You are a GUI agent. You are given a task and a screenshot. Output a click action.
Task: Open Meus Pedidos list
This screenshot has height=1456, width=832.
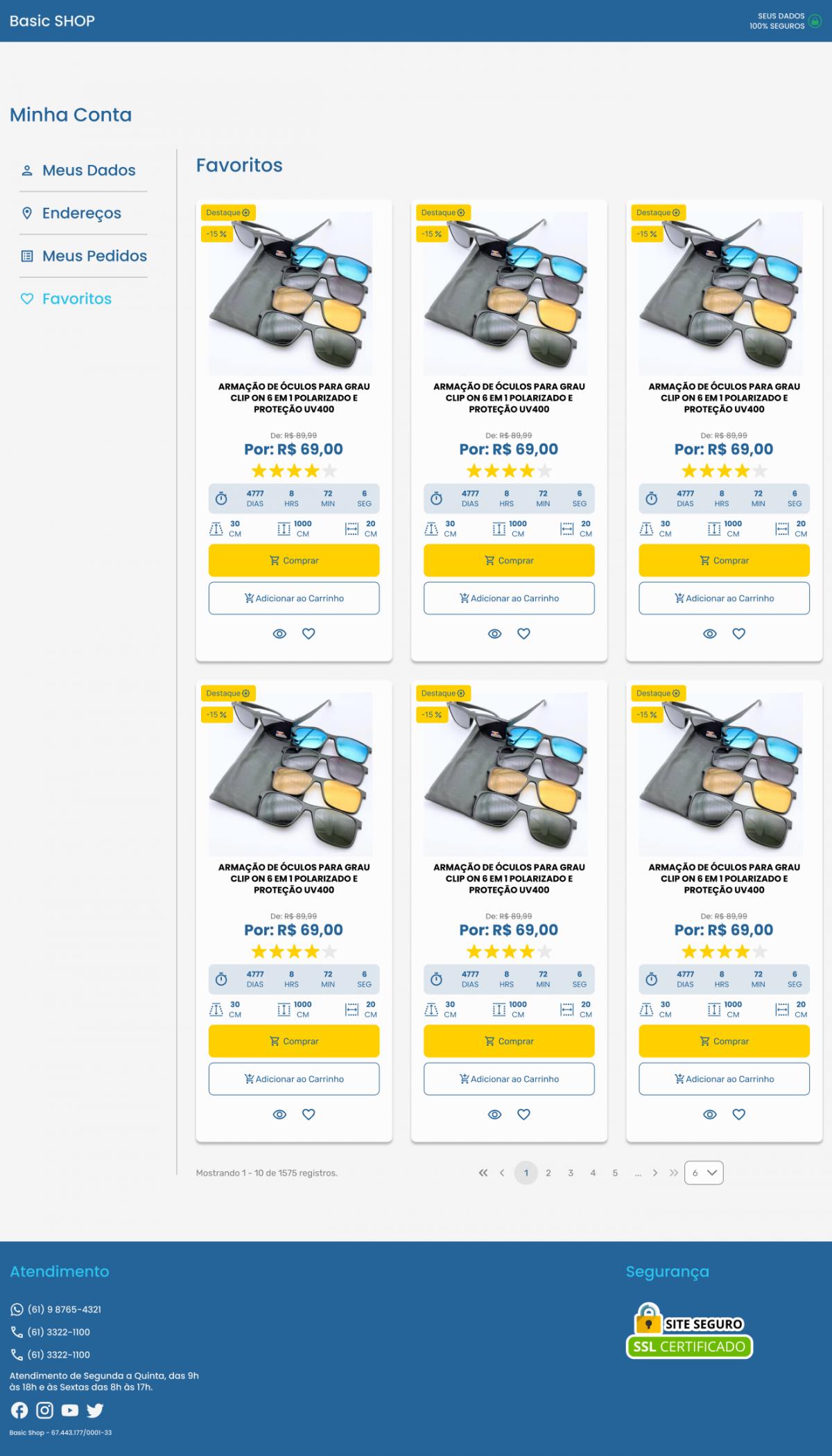[94, 256]
